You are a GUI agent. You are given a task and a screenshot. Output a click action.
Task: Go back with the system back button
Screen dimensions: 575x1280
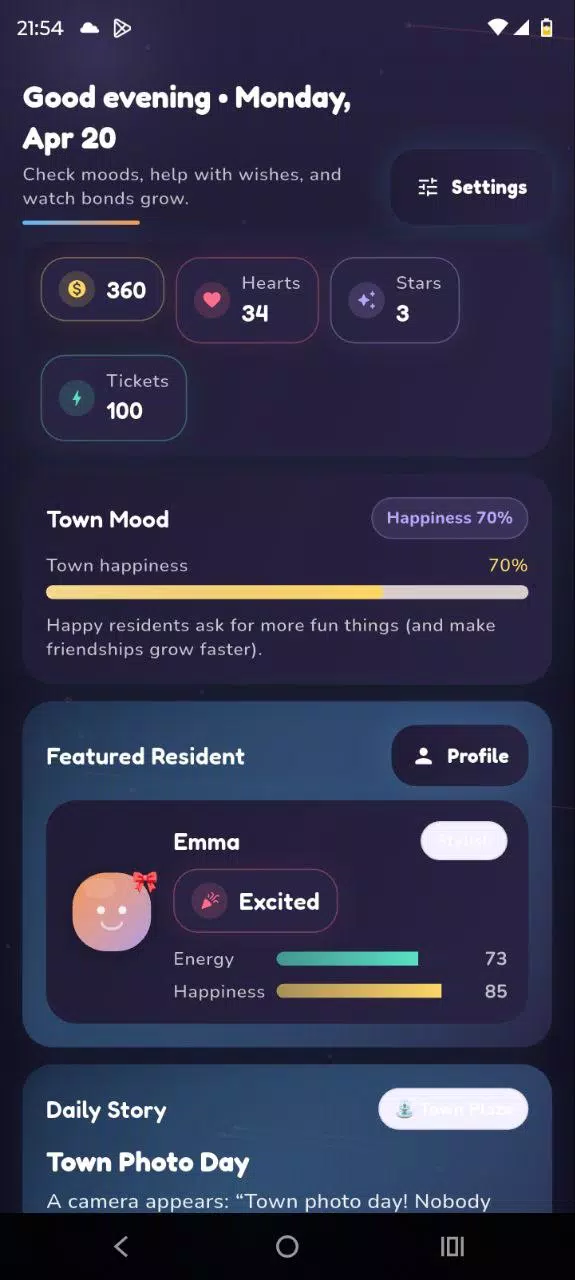[x=121, y=1246]
